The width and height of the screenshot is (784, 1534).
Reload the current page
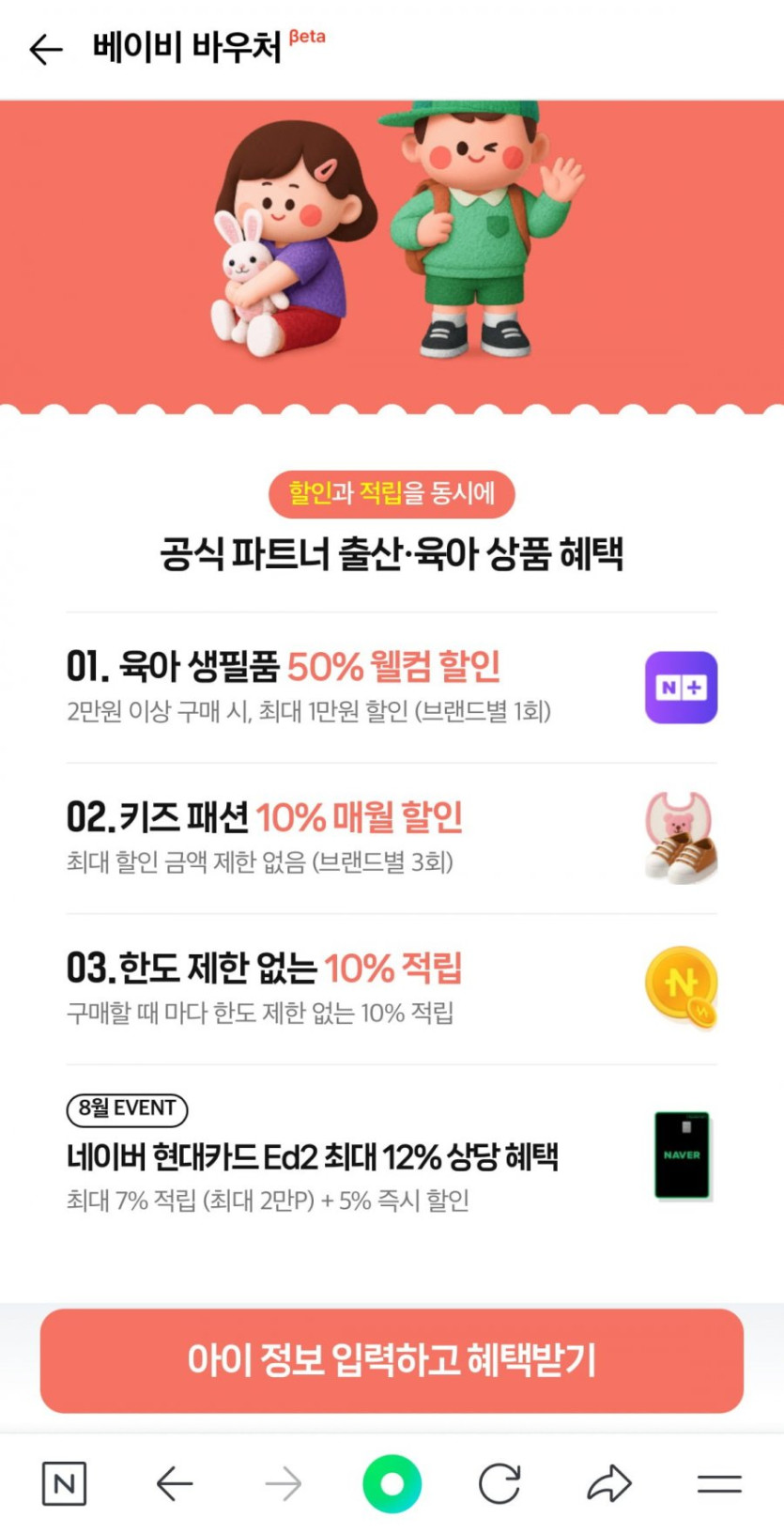point(500,1484)
